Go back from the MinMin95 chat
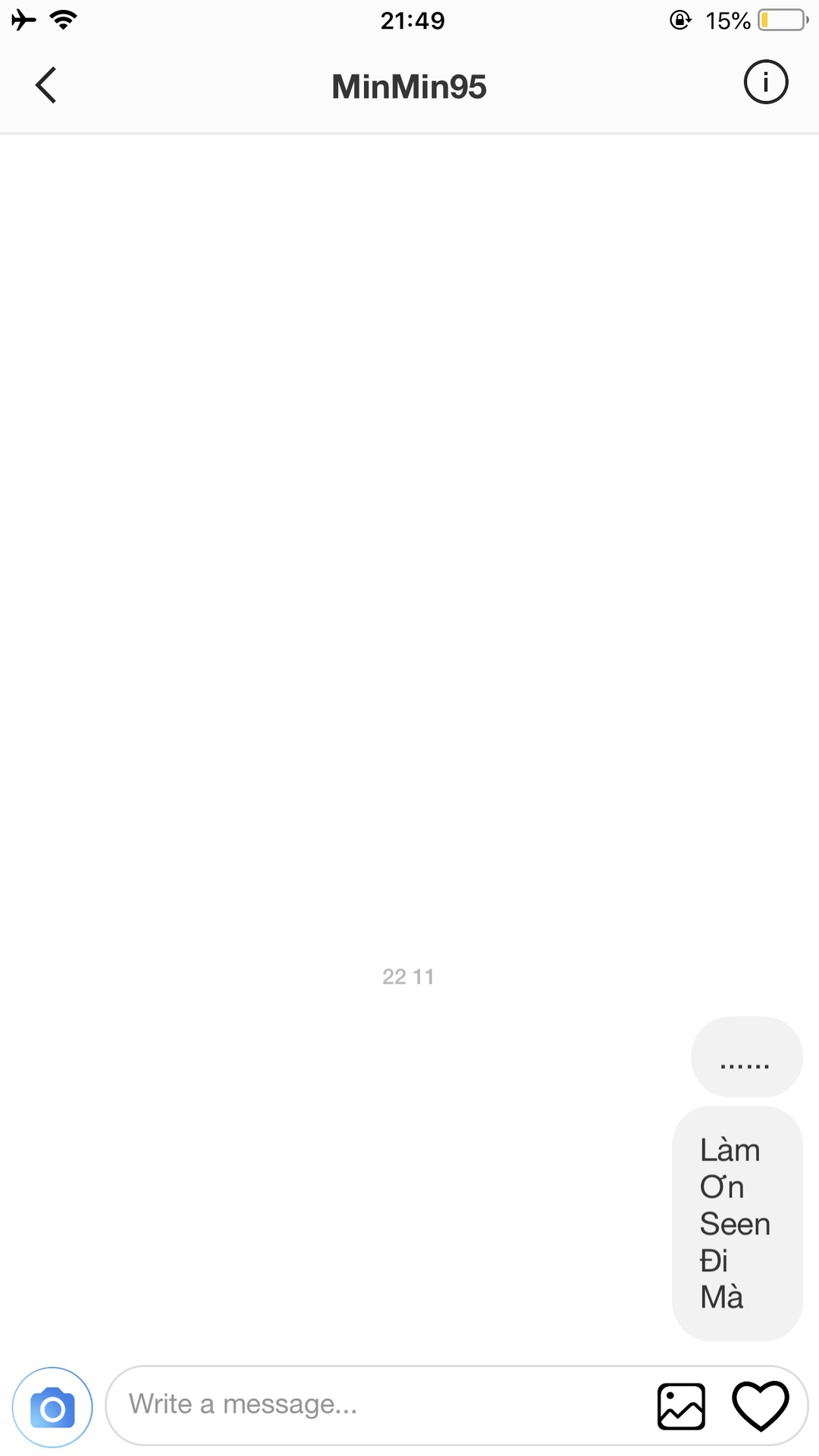Image resolution: width=819 pixels, height=1456 pixels. coord(46,85)
